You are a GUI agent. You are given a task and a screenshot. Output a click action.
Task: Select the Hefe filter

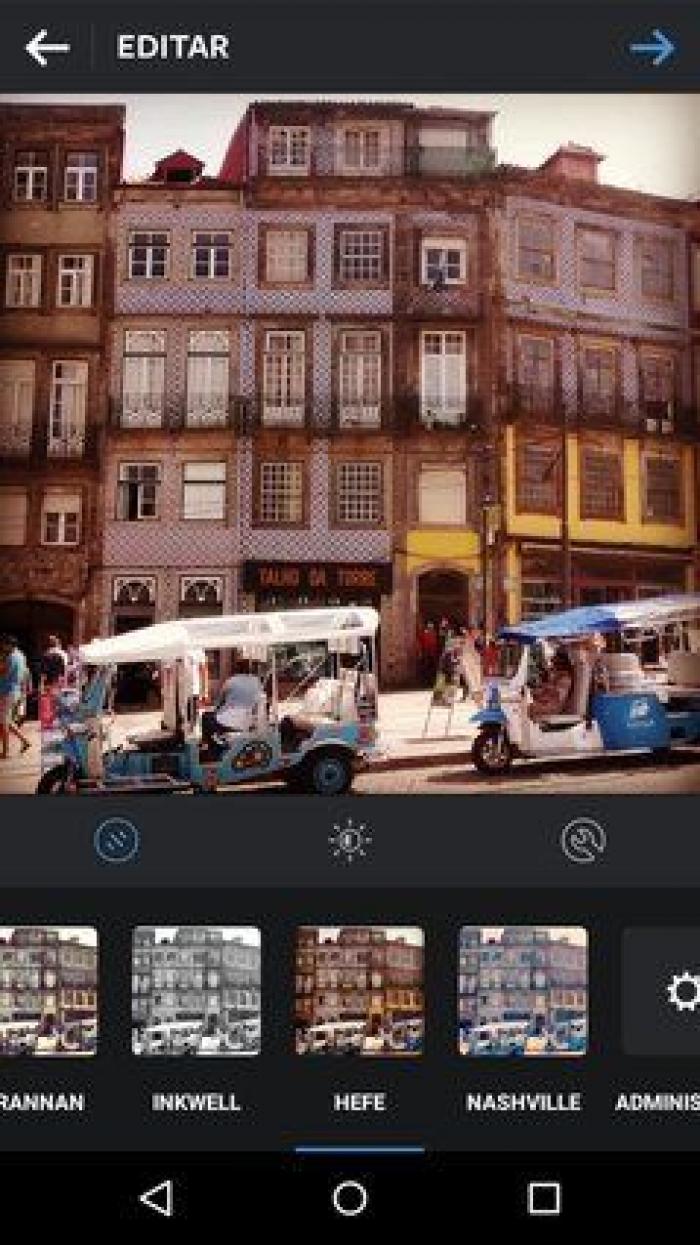tap(359, 991)
